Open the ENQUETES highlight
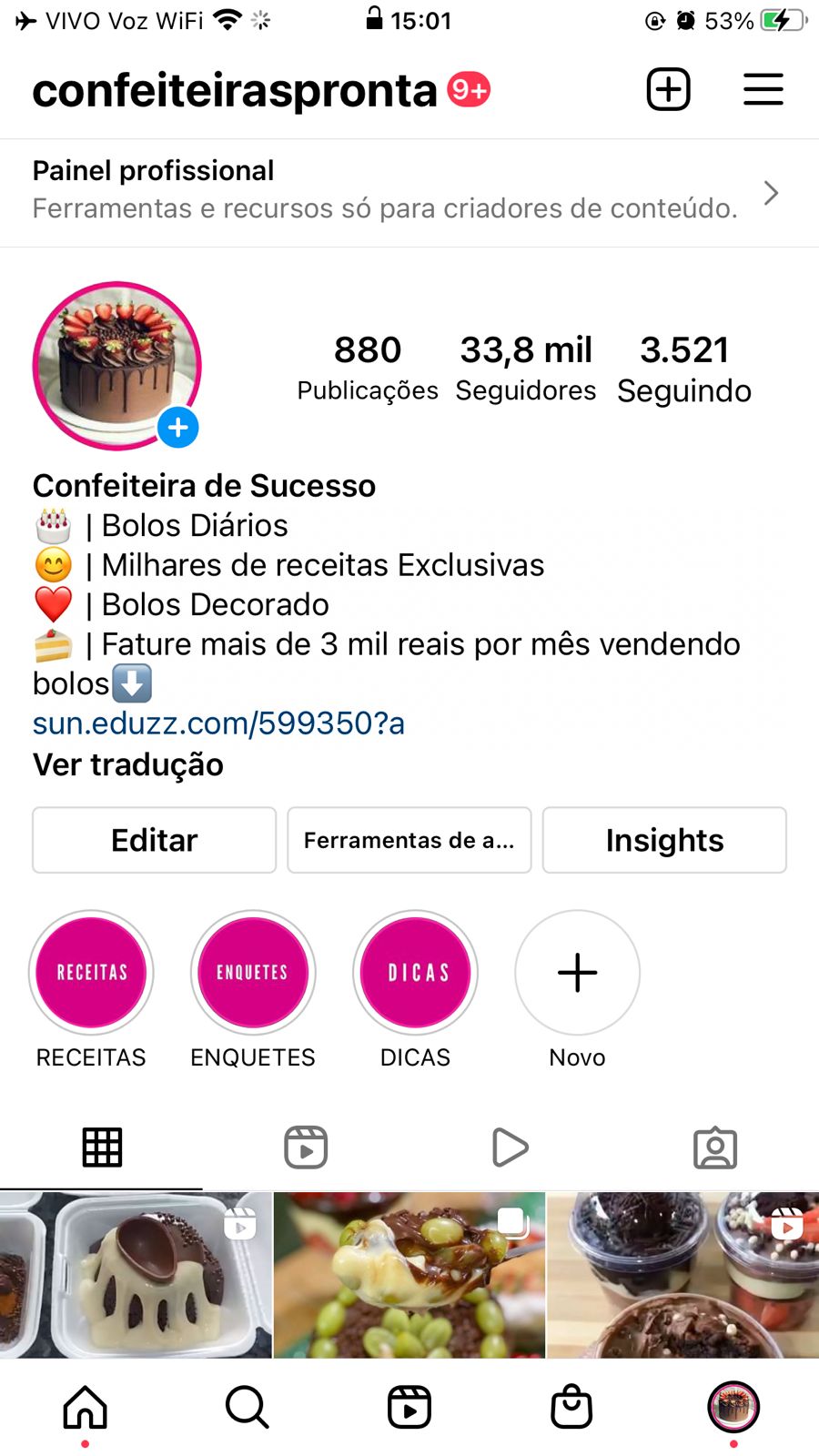The height and width of the screenshot is (1456, 819). 253,973
